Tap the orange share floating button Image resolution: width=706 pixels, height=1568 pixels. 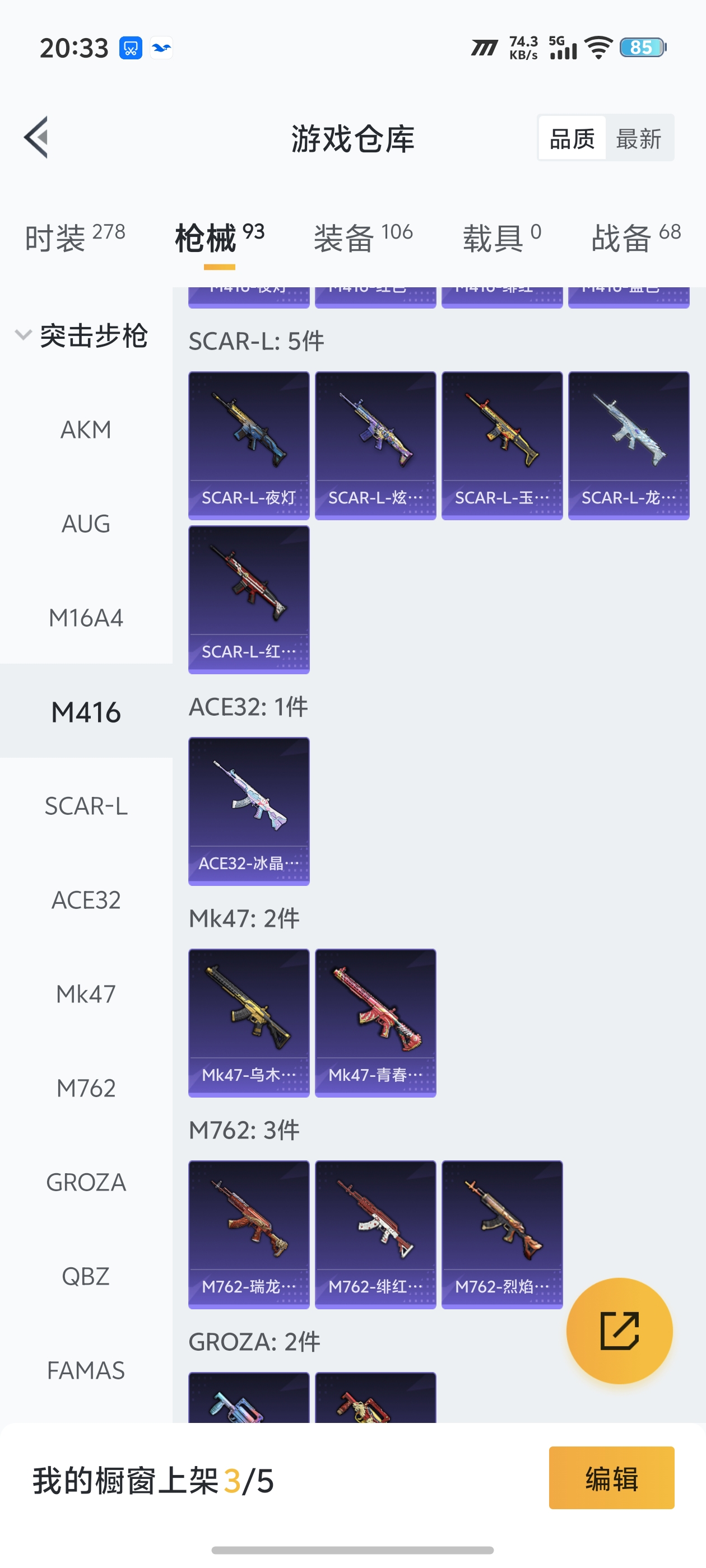619,1331
